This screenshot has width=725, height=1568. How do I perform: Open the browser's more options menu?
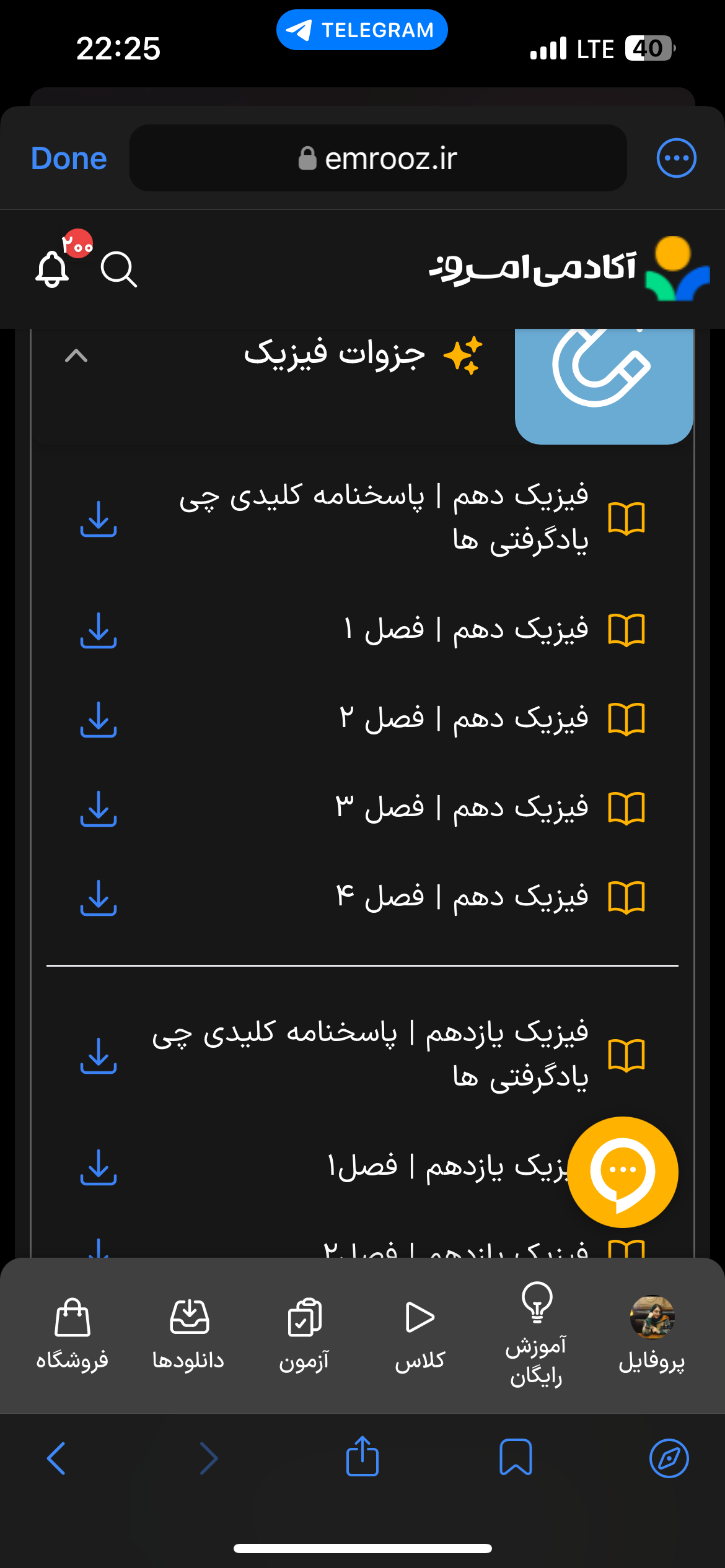tap(676, 158)
